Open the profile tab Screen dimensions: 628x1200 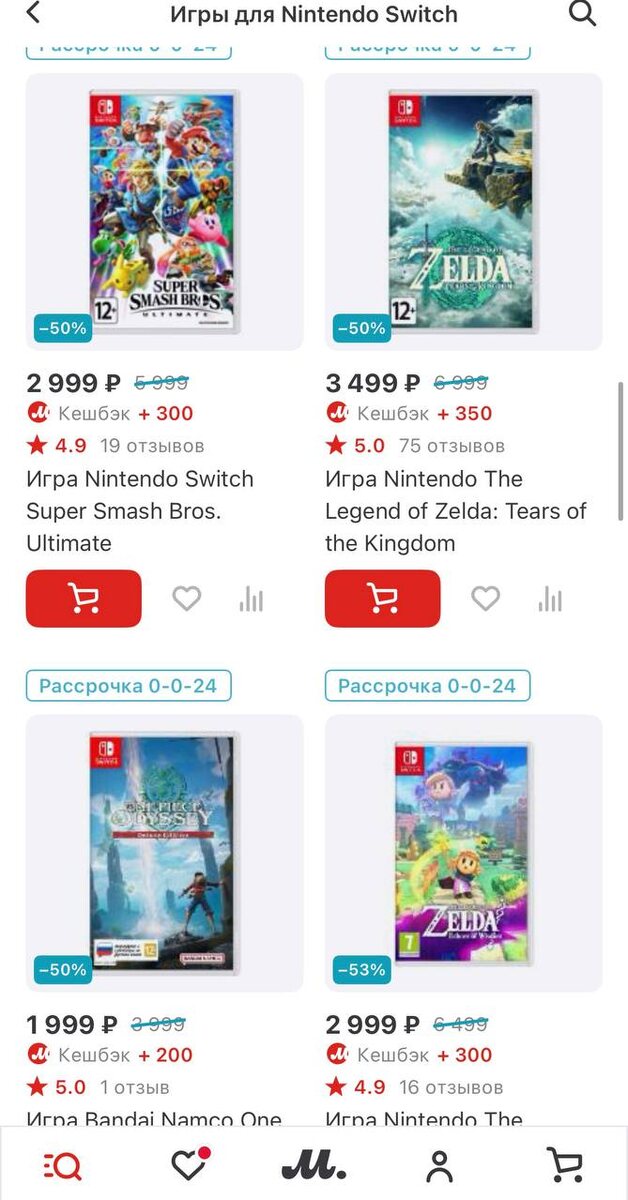click(x=439, y=1165)
